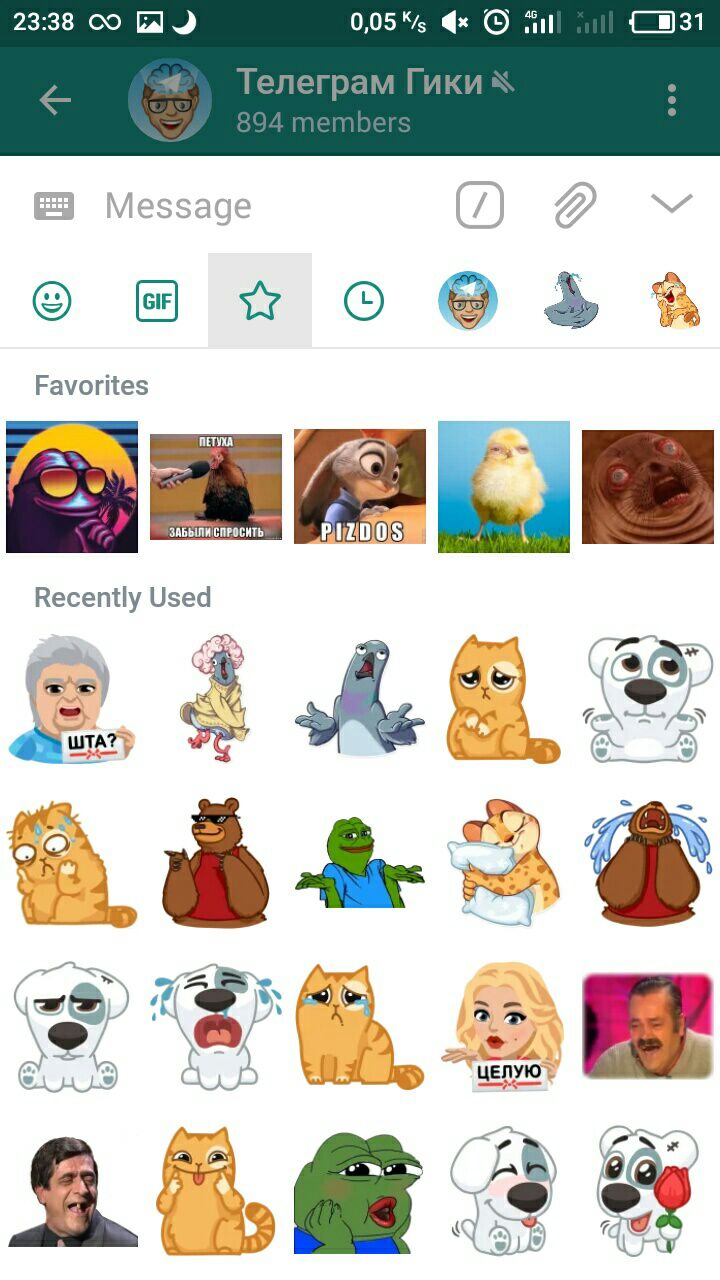Viewport: 720px width, 1280px height.
Task: Send the PIZDOS rabbit favorite sticker
Action: point(360,487)
